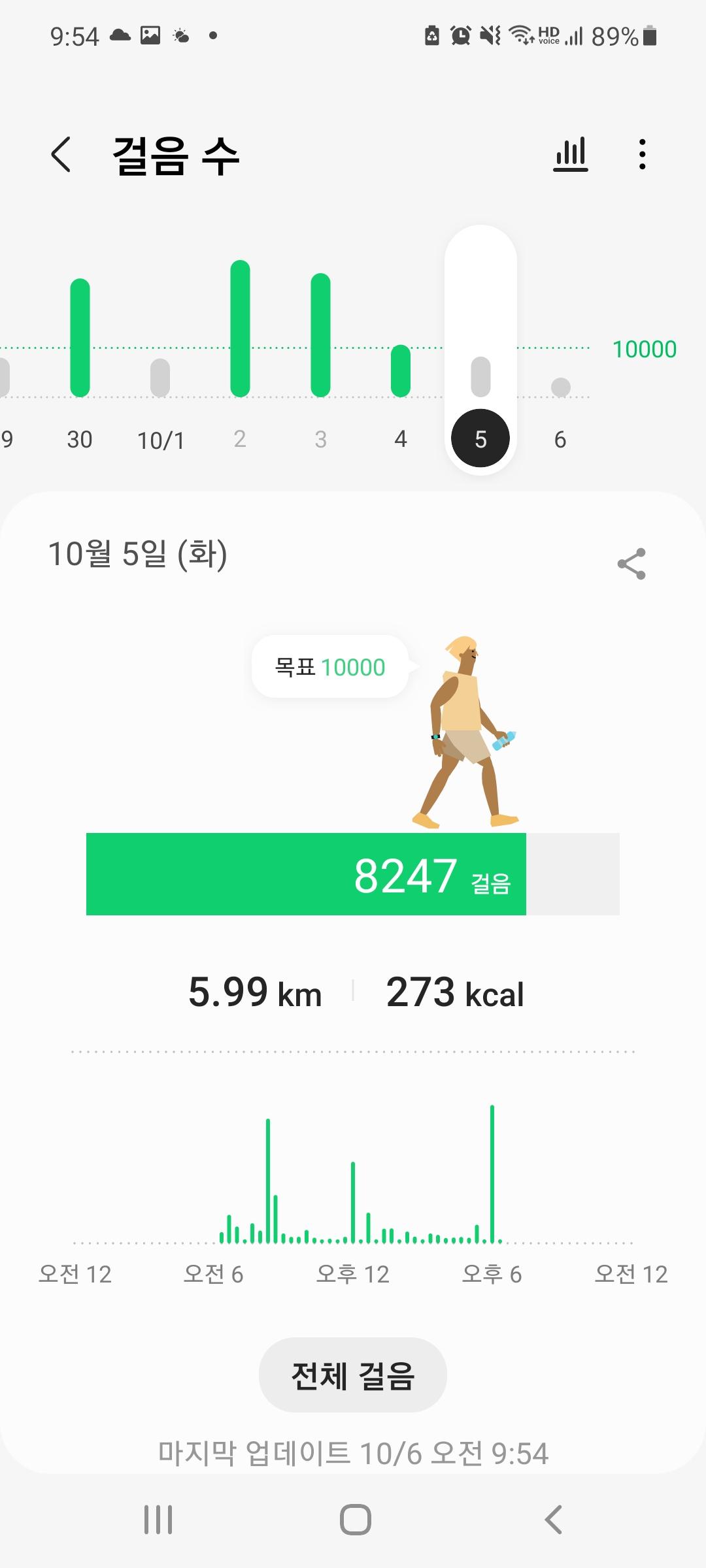Open the step trends chart icon
The width and height of the screenshot is (706, 1568).
[x=570, y=155]
